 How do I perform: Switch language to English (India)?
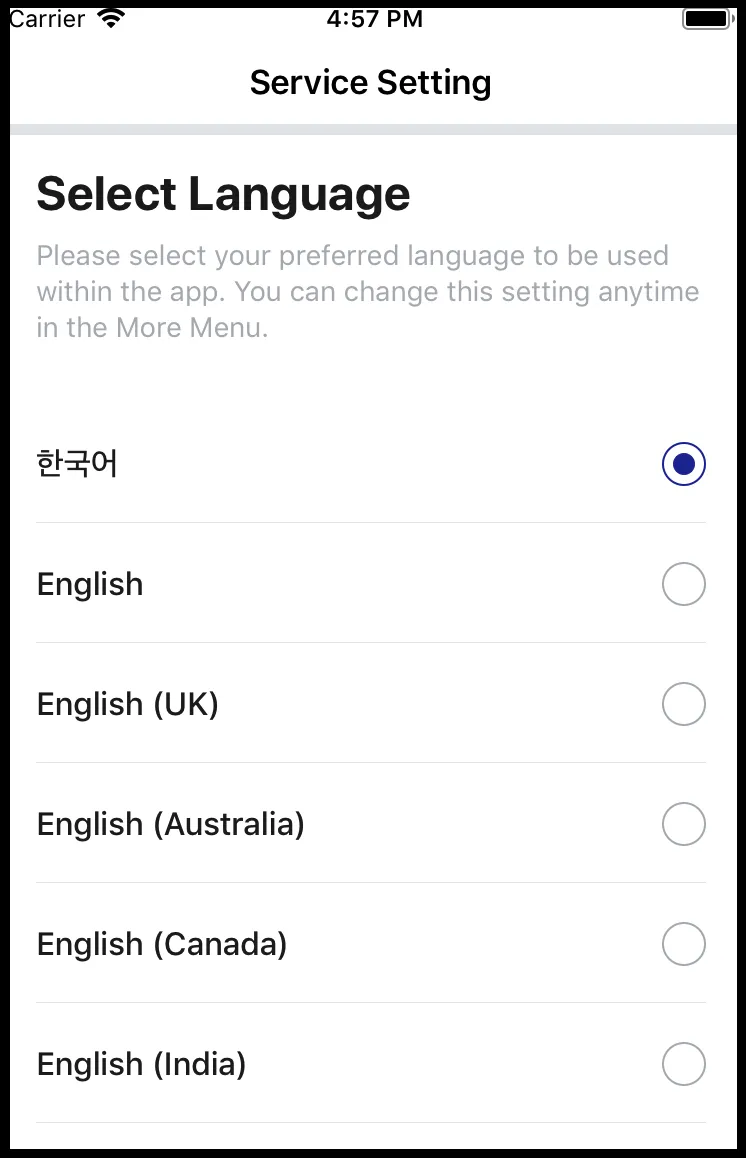[x=683, y=1064]
